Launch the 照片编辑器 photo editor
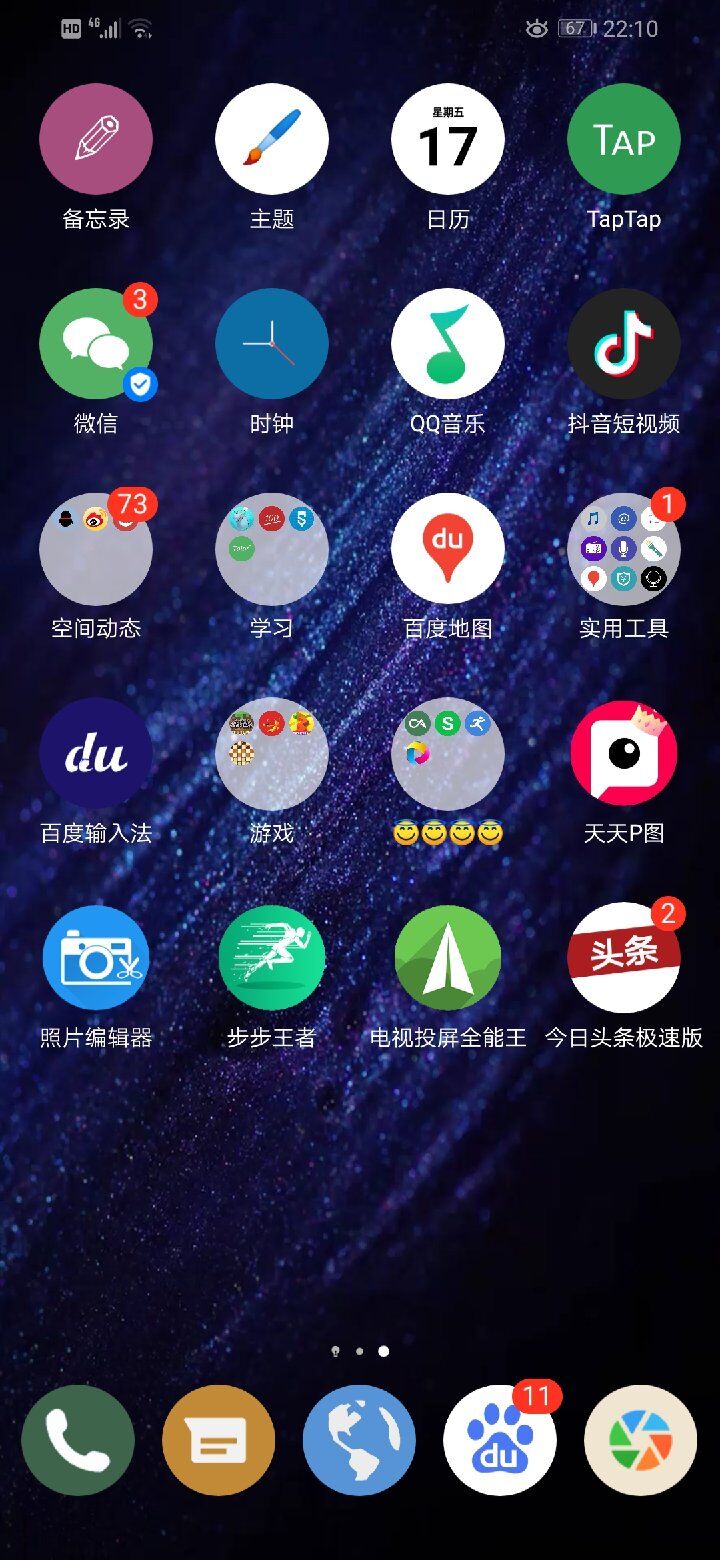Viewport: 720px width, 1560px height. [x=96, y=957]
